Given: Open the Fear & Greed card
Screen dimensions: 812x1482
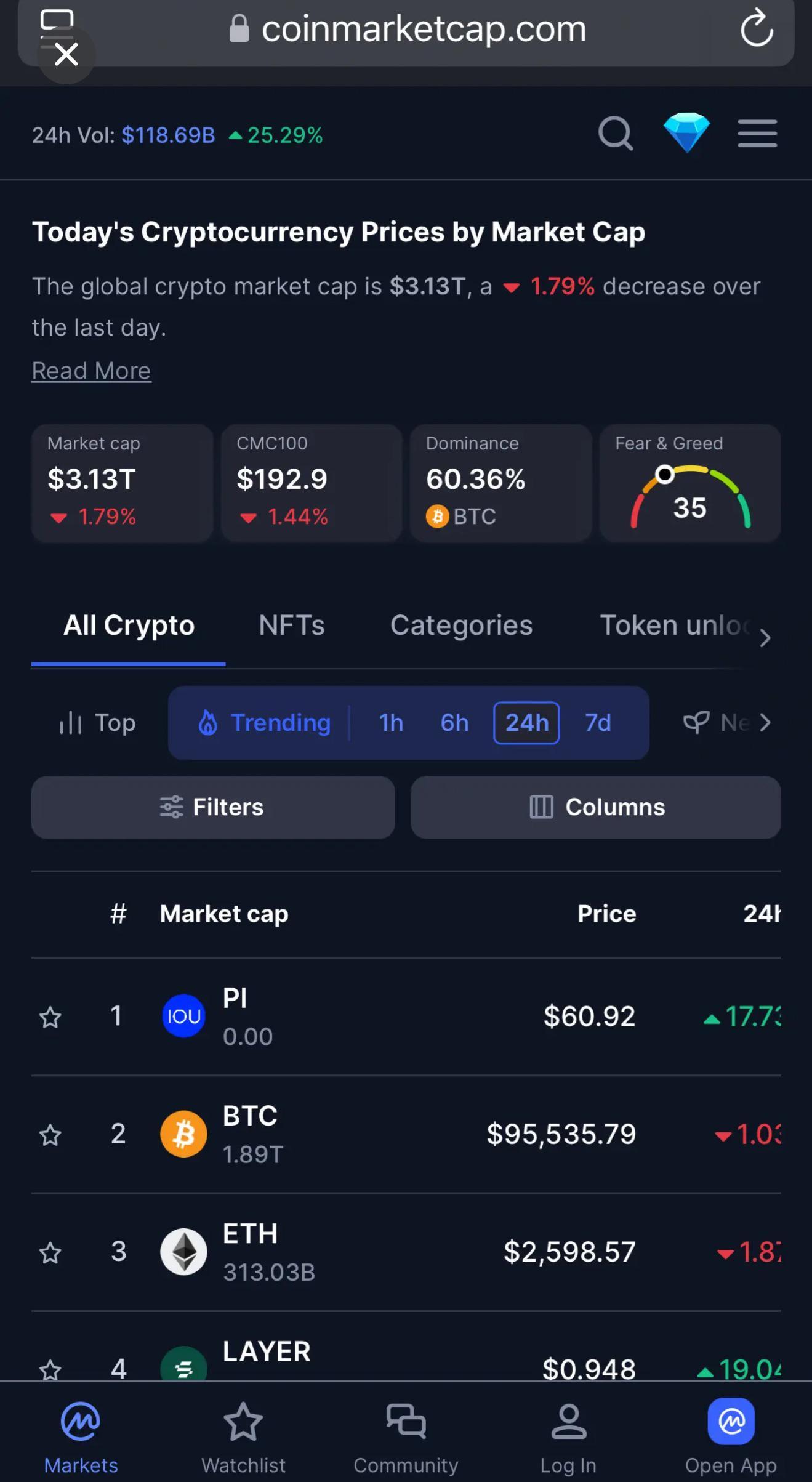Looking at the screenshot, I should (x=689, y=483).
